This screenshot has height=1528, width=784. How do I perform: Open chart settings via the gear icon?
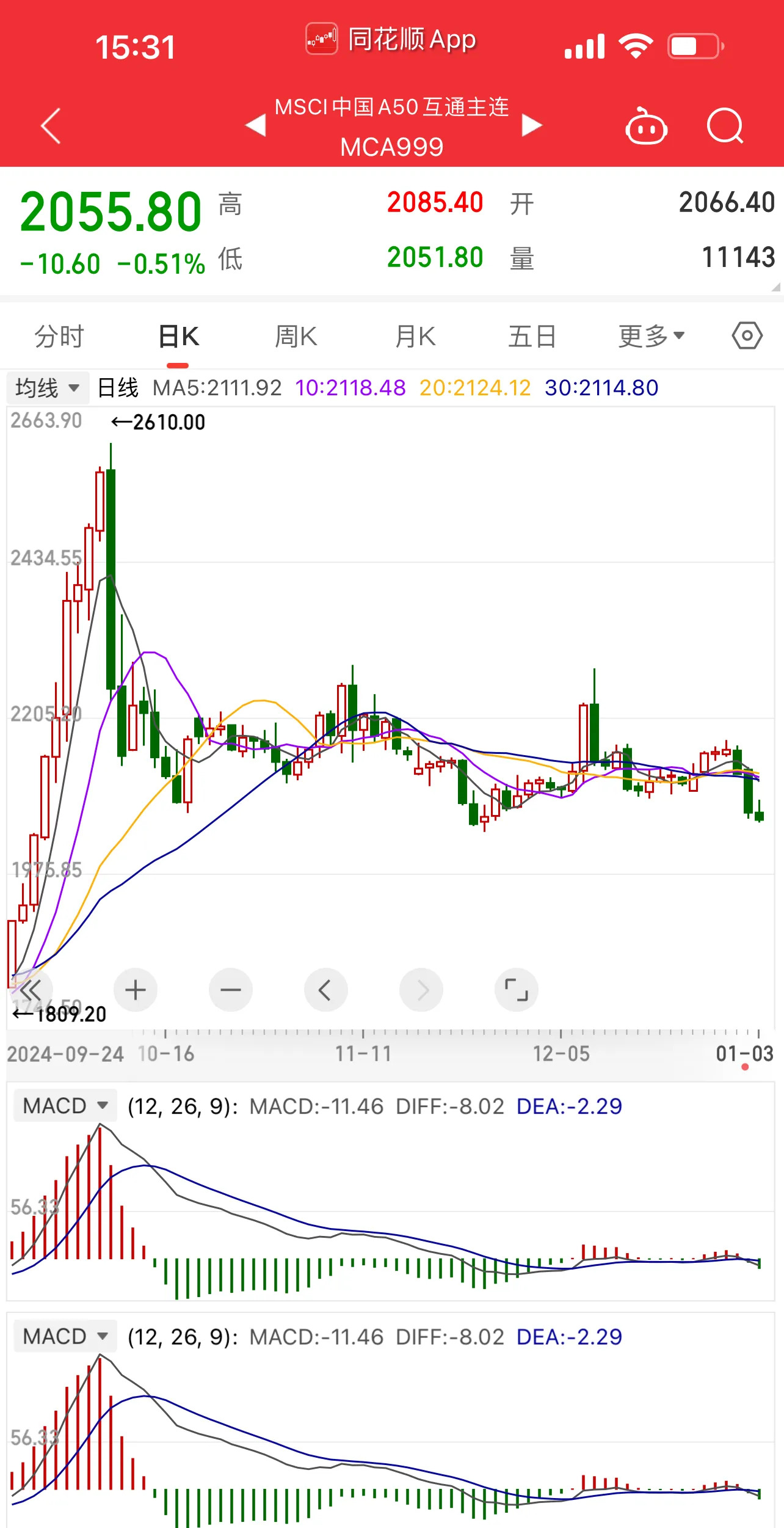point(747,335)
